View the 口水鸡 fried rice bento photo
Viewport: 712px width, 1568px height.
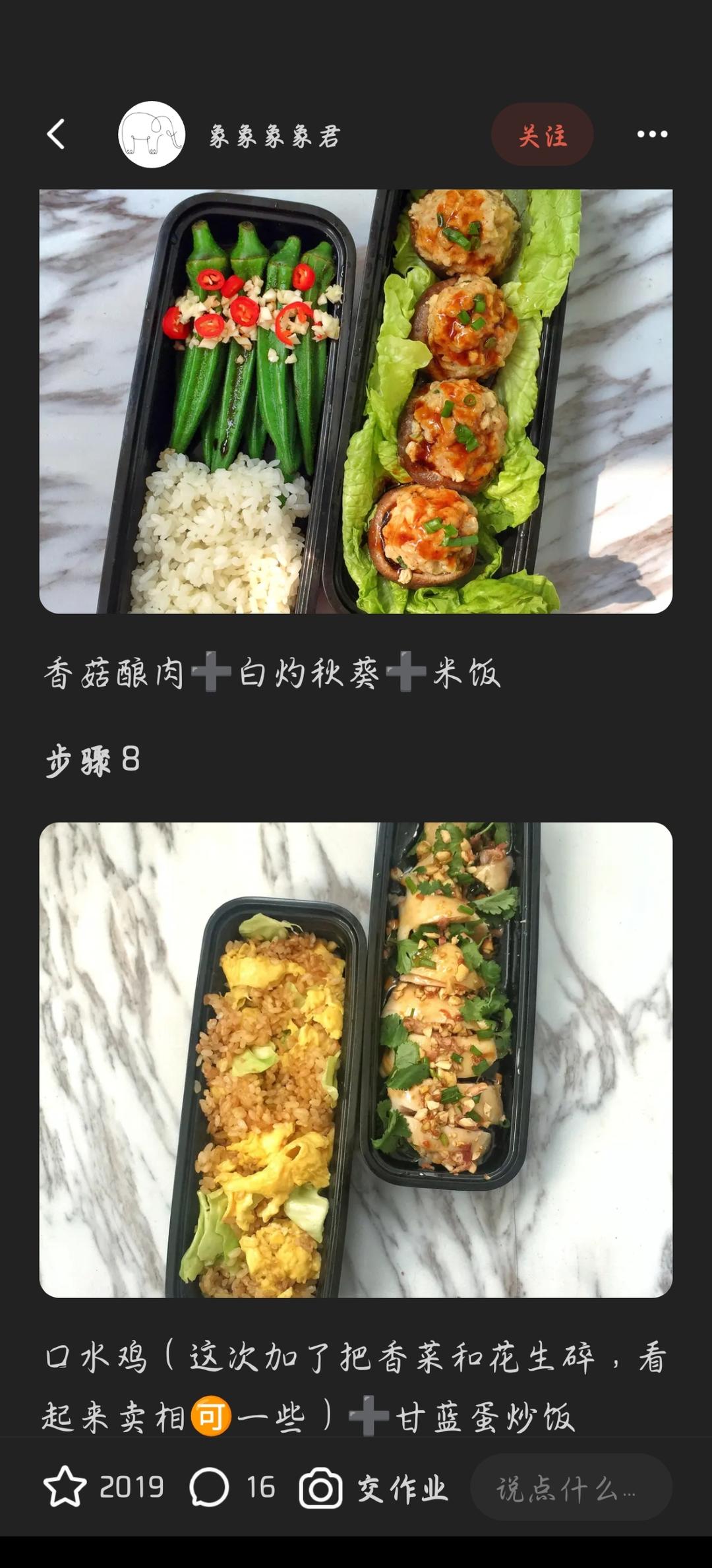(x=356, y=1059)
